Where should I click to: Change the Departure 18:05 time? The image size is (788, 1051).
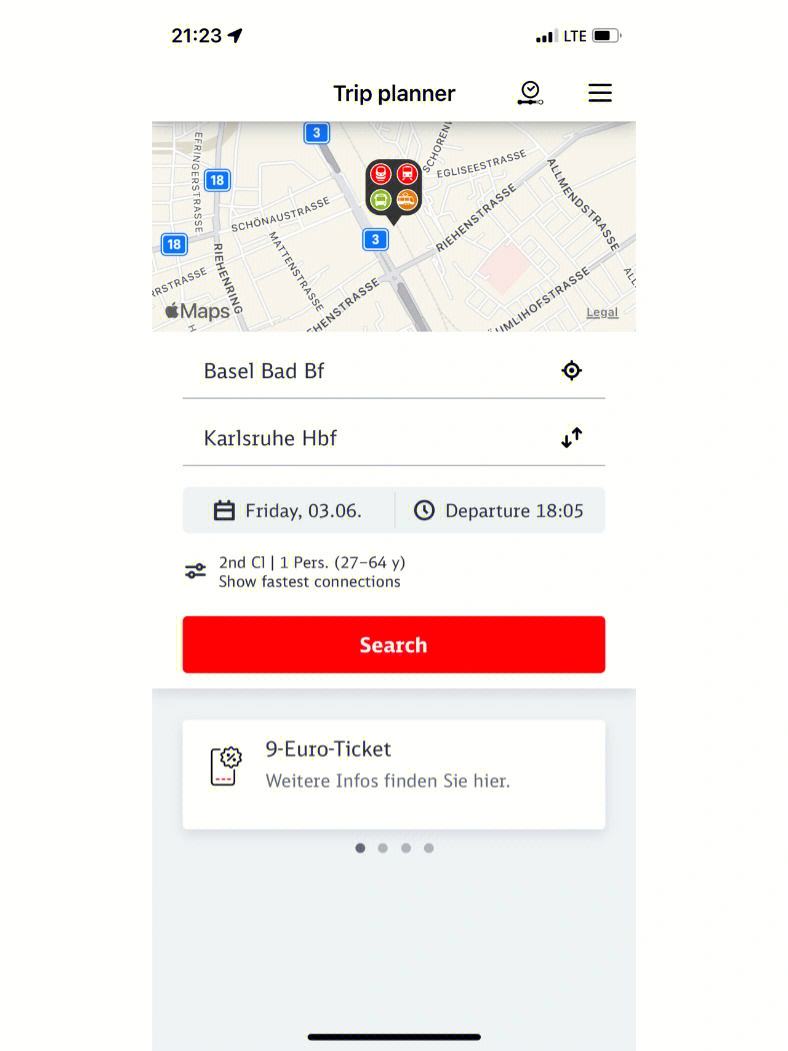point(500,511)
